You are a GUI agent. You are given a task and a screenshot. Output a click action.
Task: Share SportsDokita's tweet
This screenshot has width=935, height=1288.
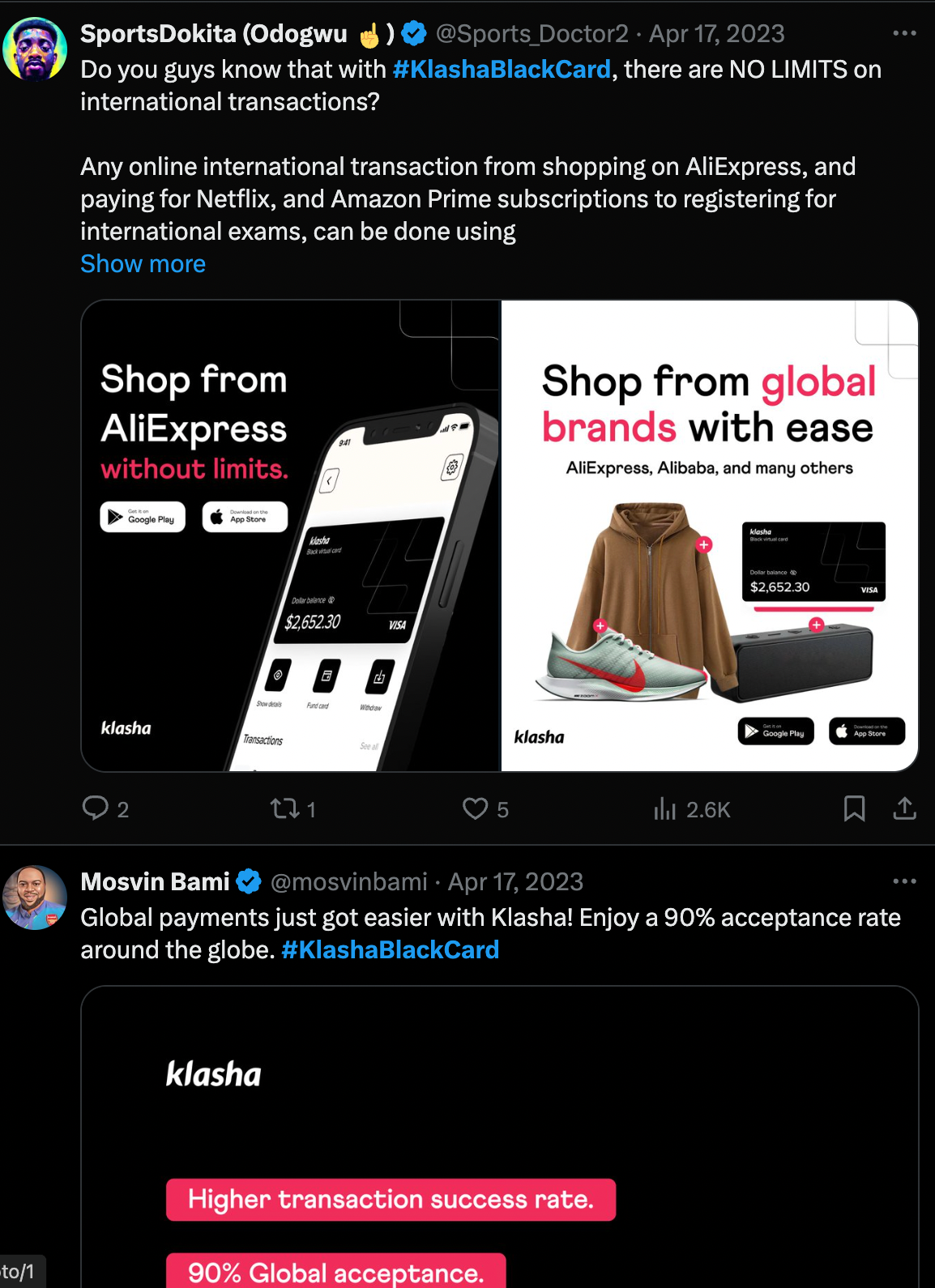904,808
